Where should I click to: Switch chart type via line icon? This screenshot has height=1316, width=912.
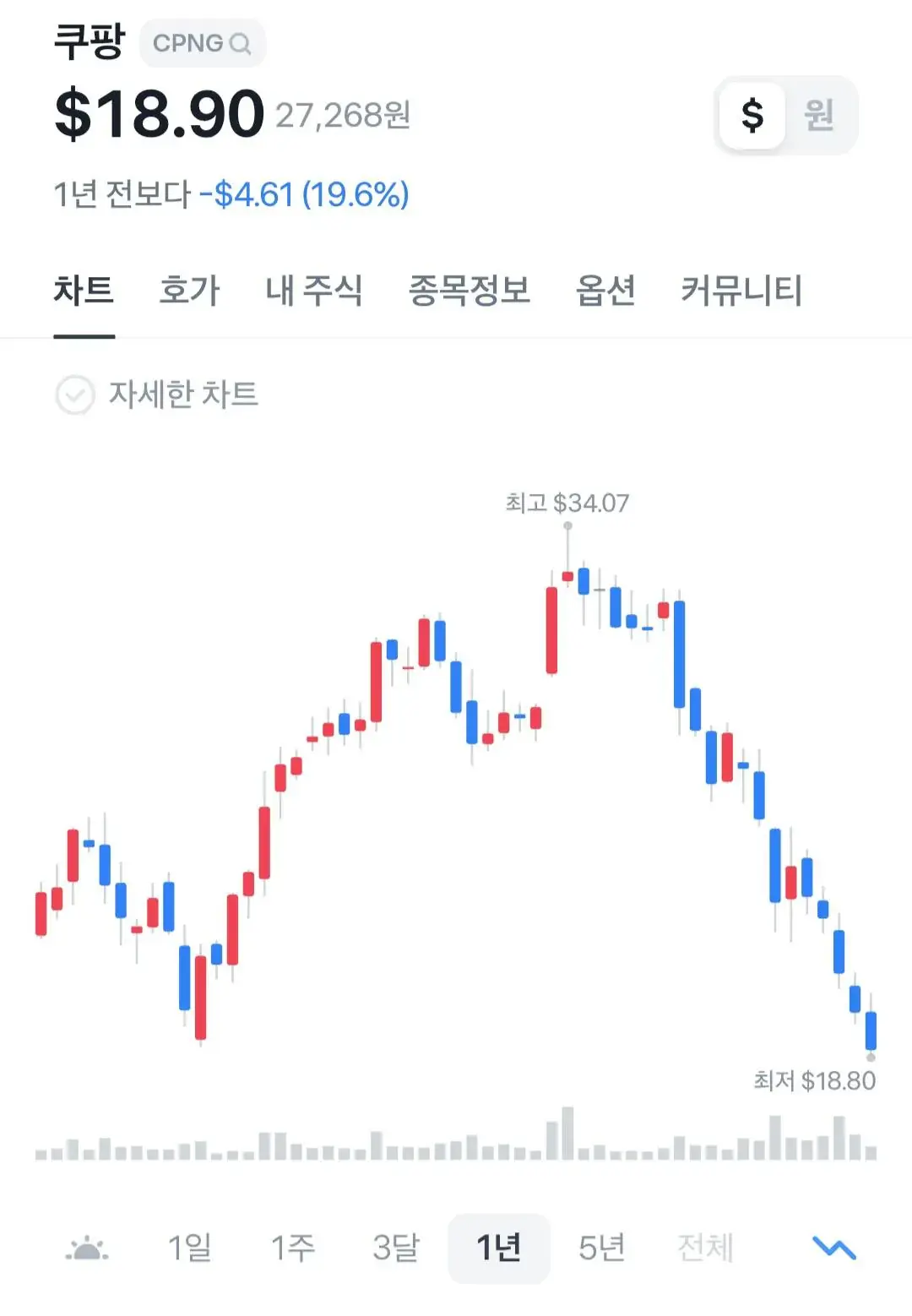click(833, 1248)
